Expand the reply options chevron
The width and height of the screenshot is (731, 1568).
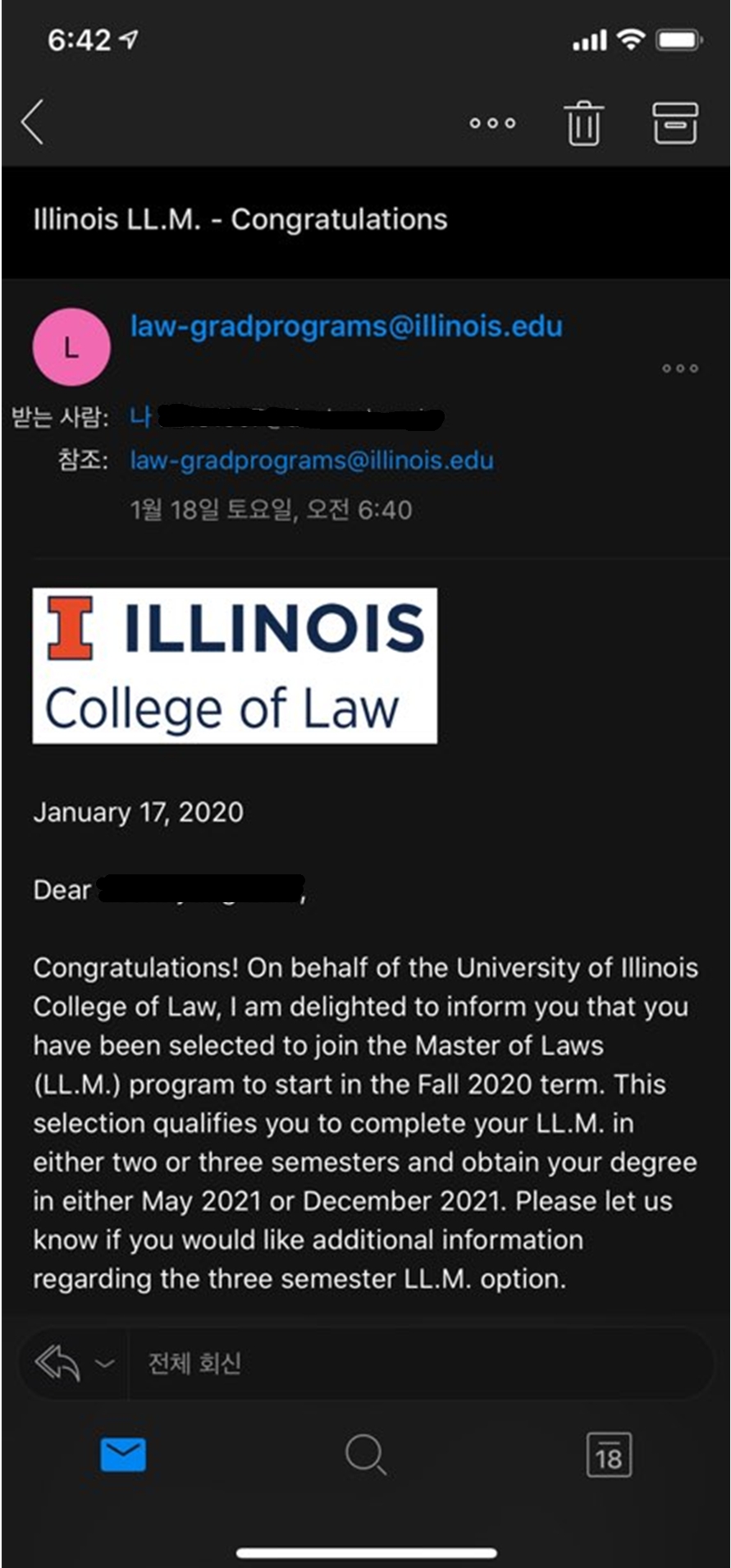click(104, 1364)
